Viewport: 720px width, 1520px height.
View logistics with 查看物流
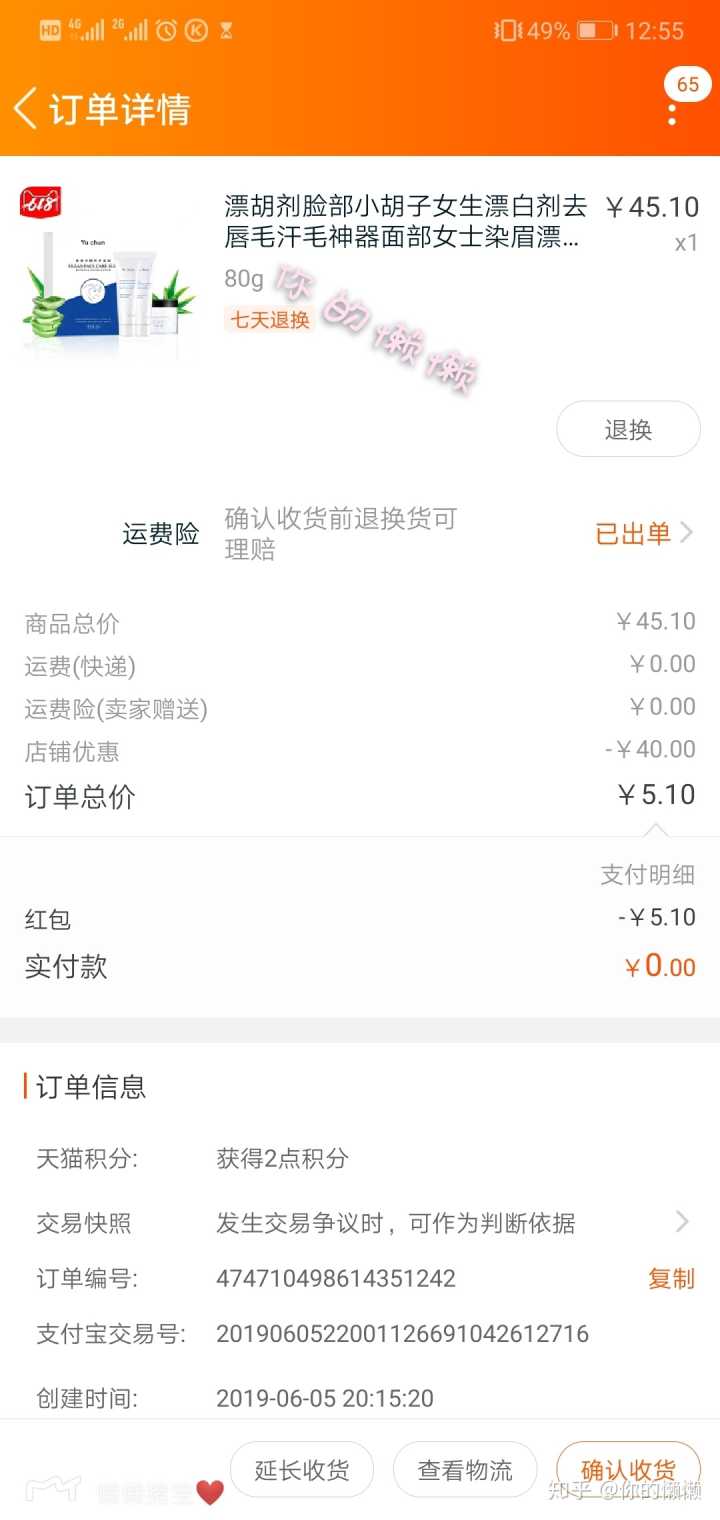coord(465,1469)
